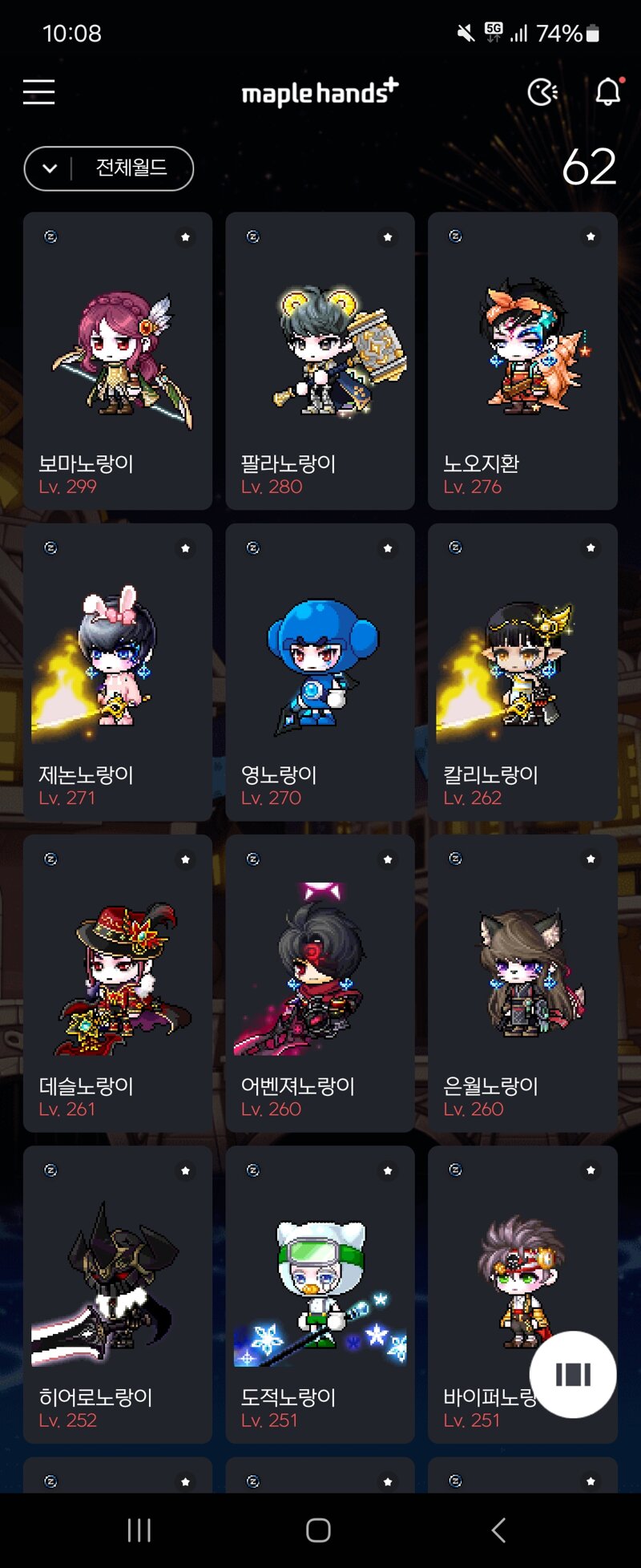Open the 히어로노랑이 character card
Screen dimensions: 641x1568
(118, 1294)
